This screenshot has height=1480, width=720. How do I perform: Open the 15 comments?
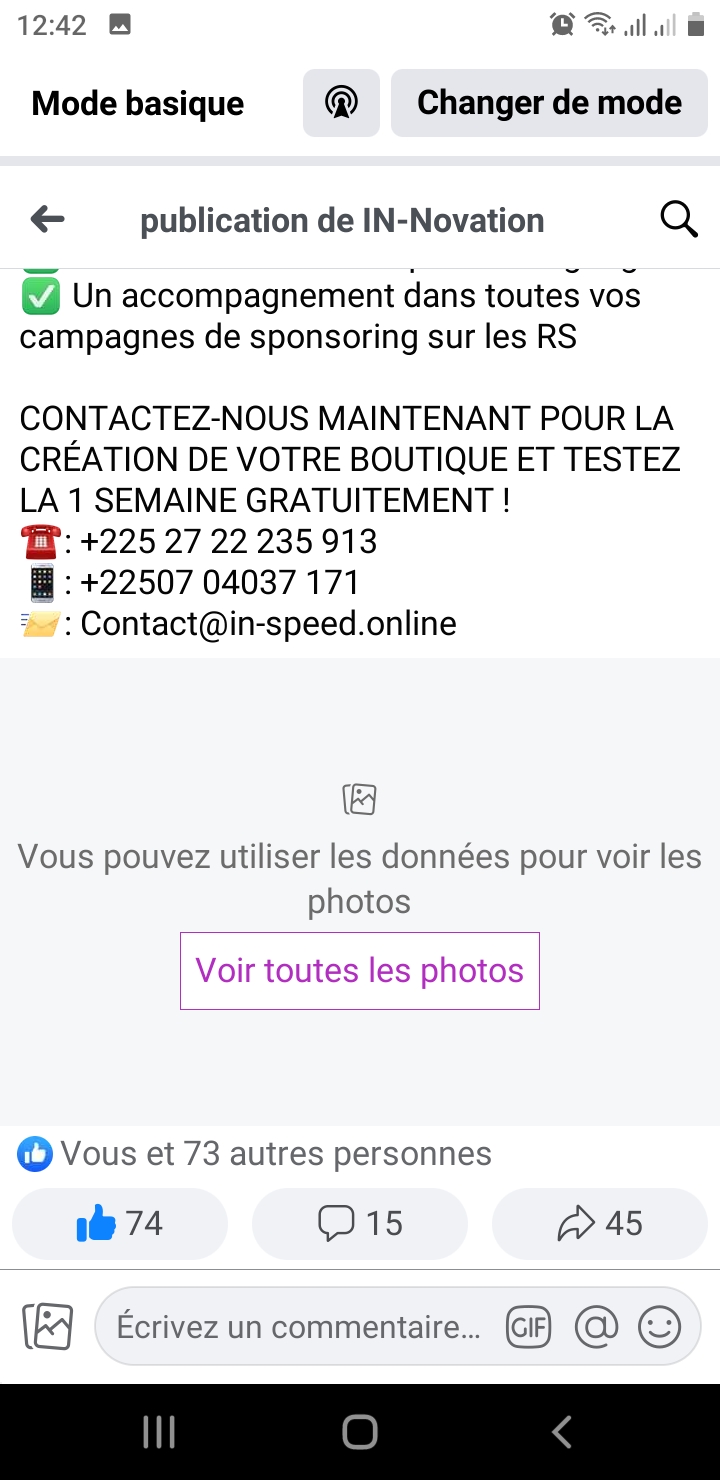360,1223
